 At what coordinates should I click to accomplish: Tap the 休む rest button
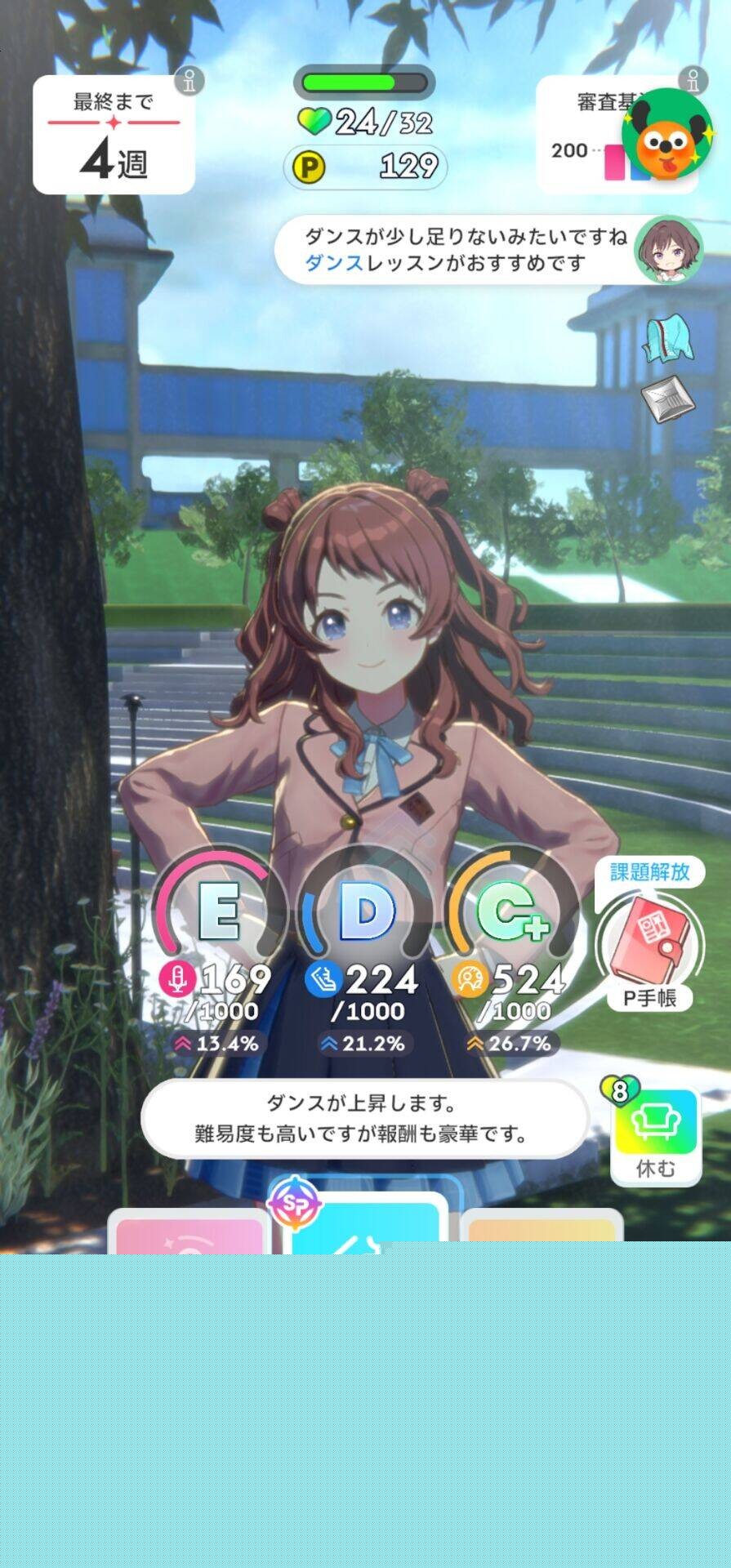pos(655,1136)
